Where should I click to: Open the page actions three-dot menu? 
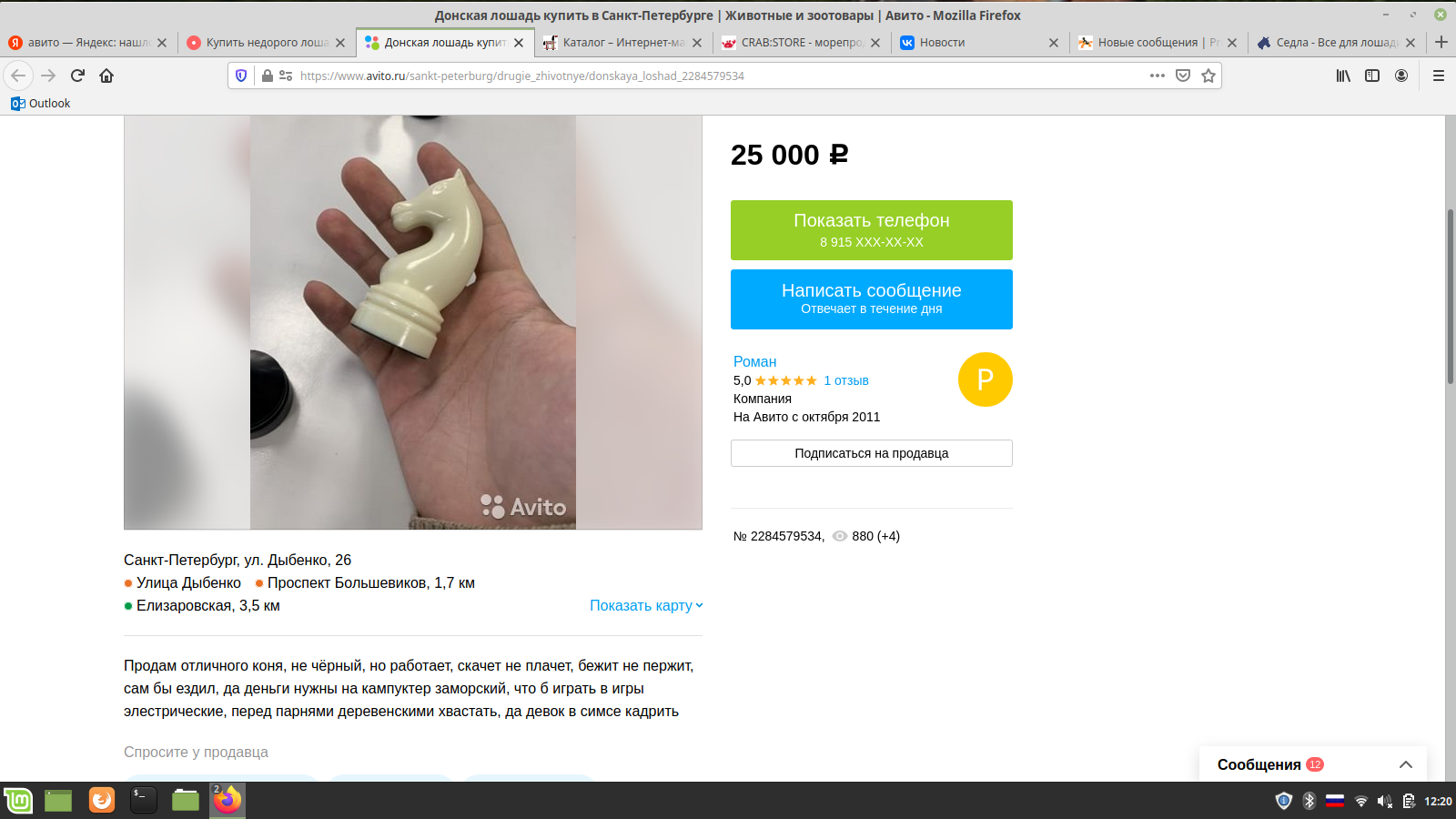(1157, 76)
